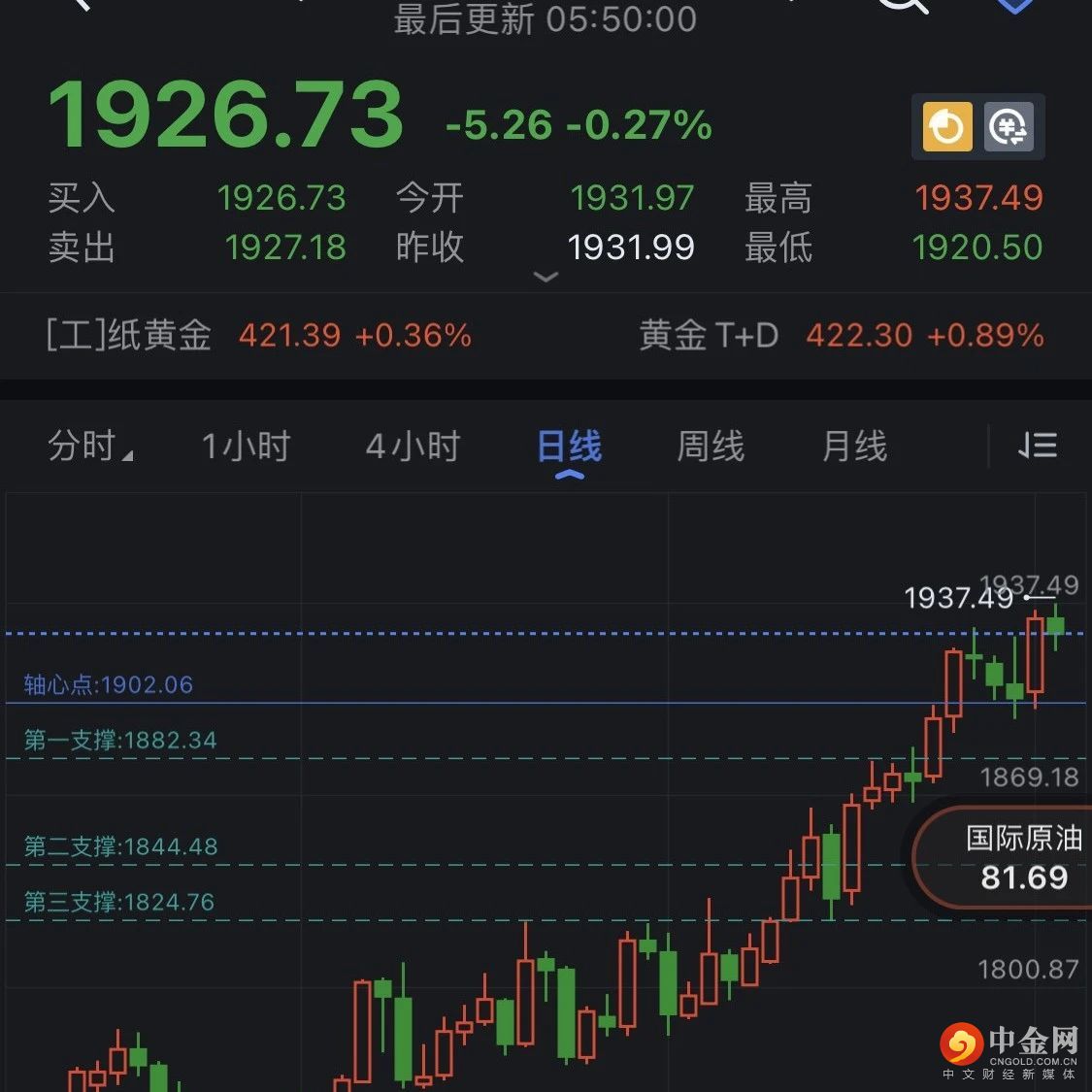1092x1092 pixels.
Task: Tap the yellow refresh icon
Action: point(946,127)
